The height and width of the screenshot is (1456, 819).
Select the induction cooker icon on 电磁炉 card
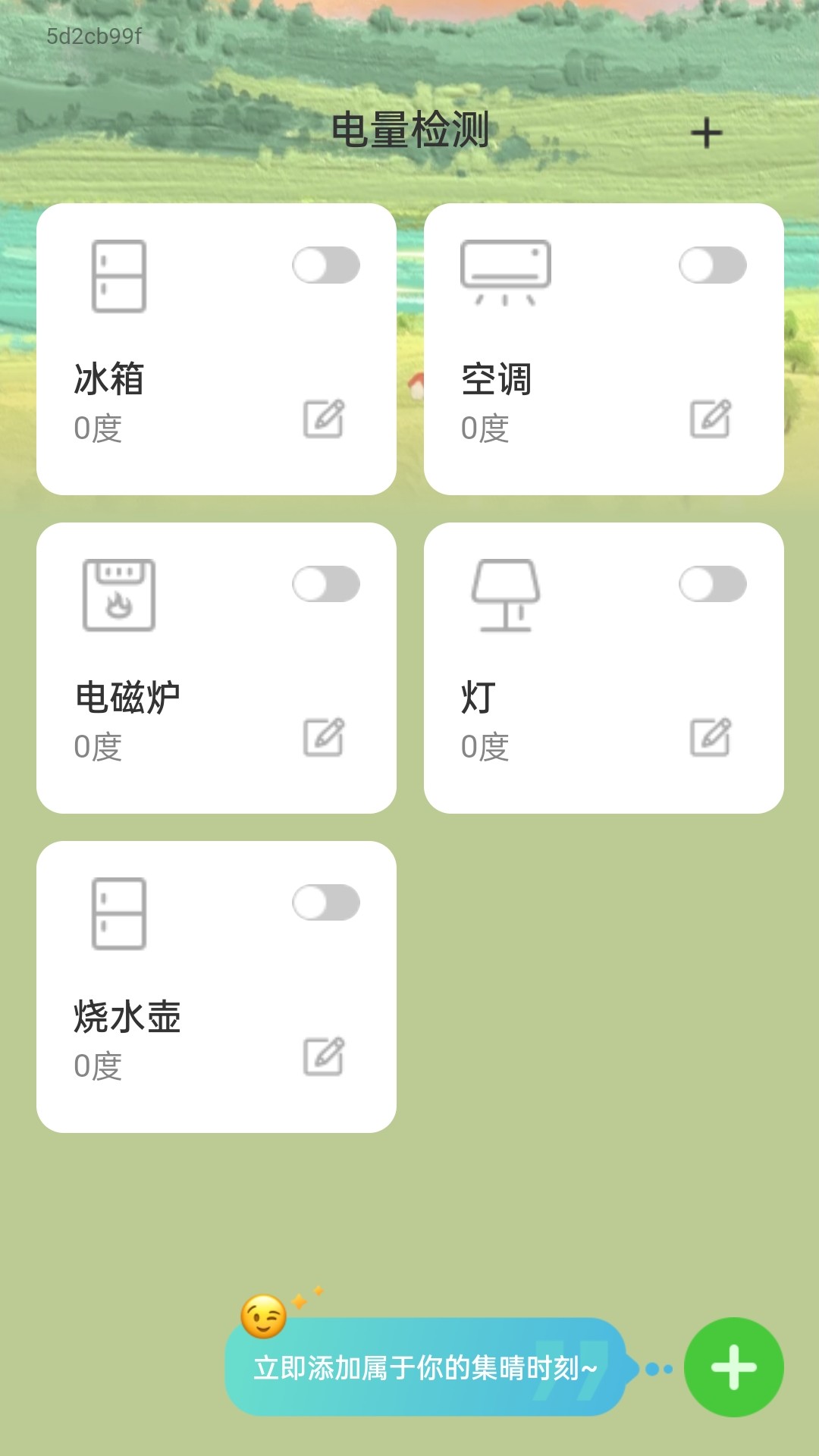(118, 595)
